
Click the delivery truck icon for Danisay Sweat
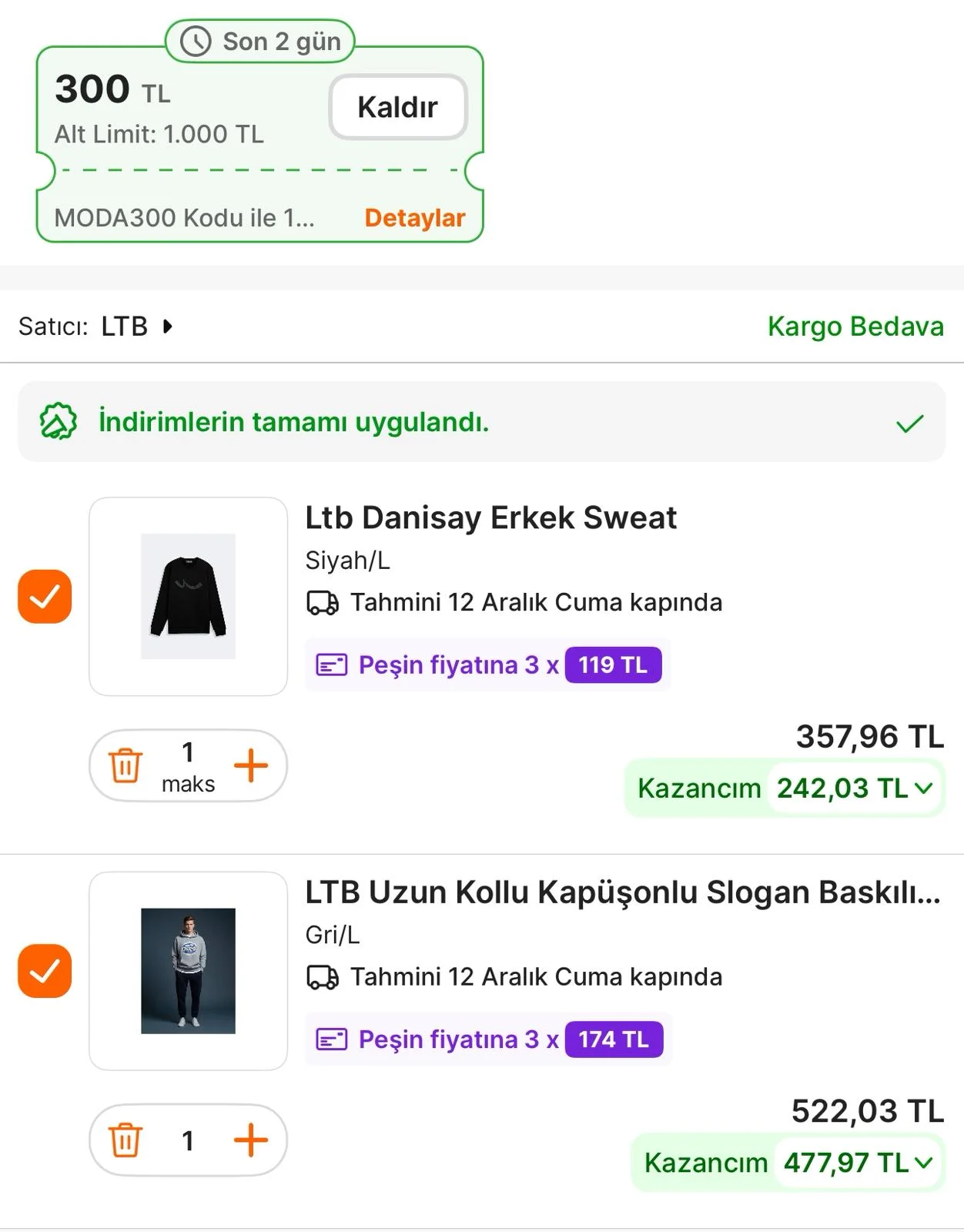click(323, 603)
